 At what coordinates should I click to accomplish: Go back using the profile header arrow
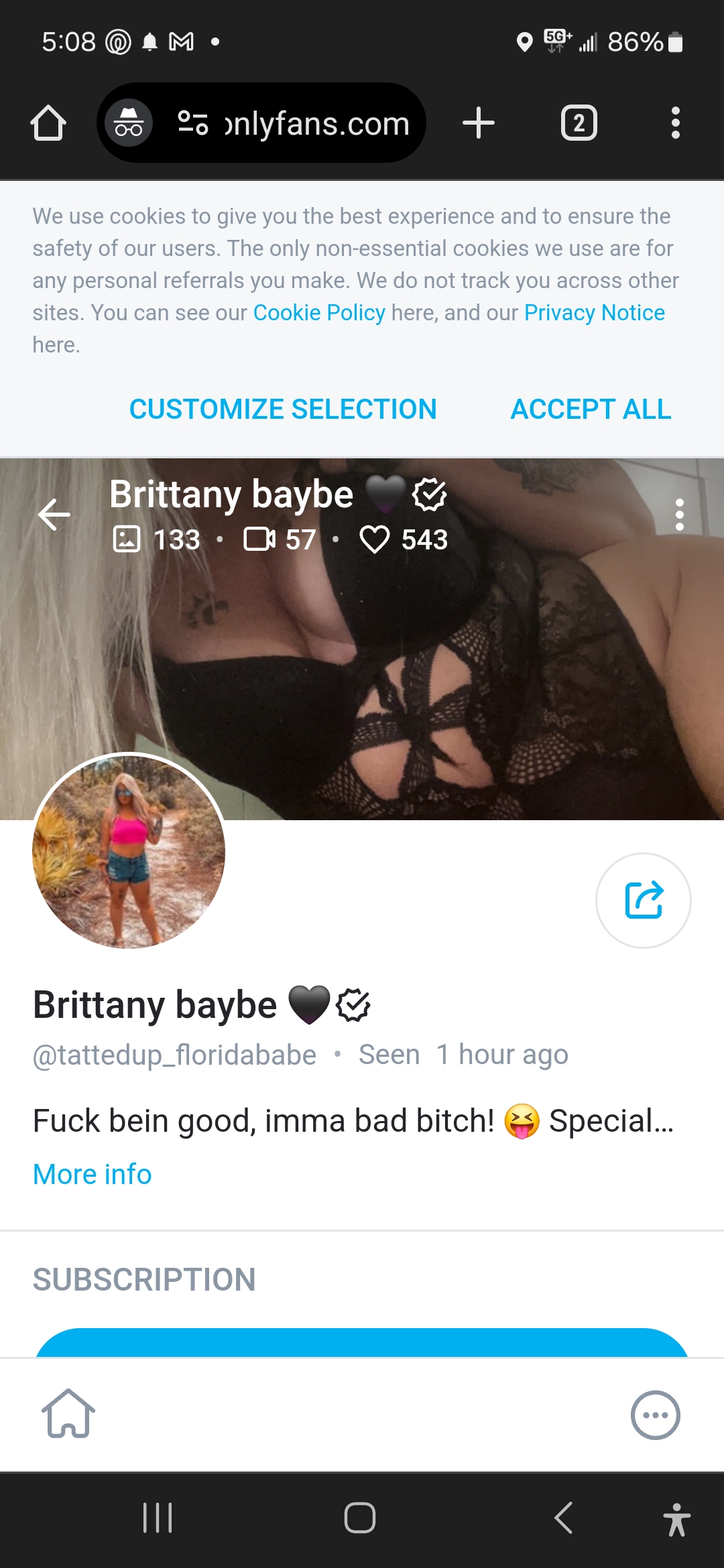pyautogui.click(x=54, y=515)
